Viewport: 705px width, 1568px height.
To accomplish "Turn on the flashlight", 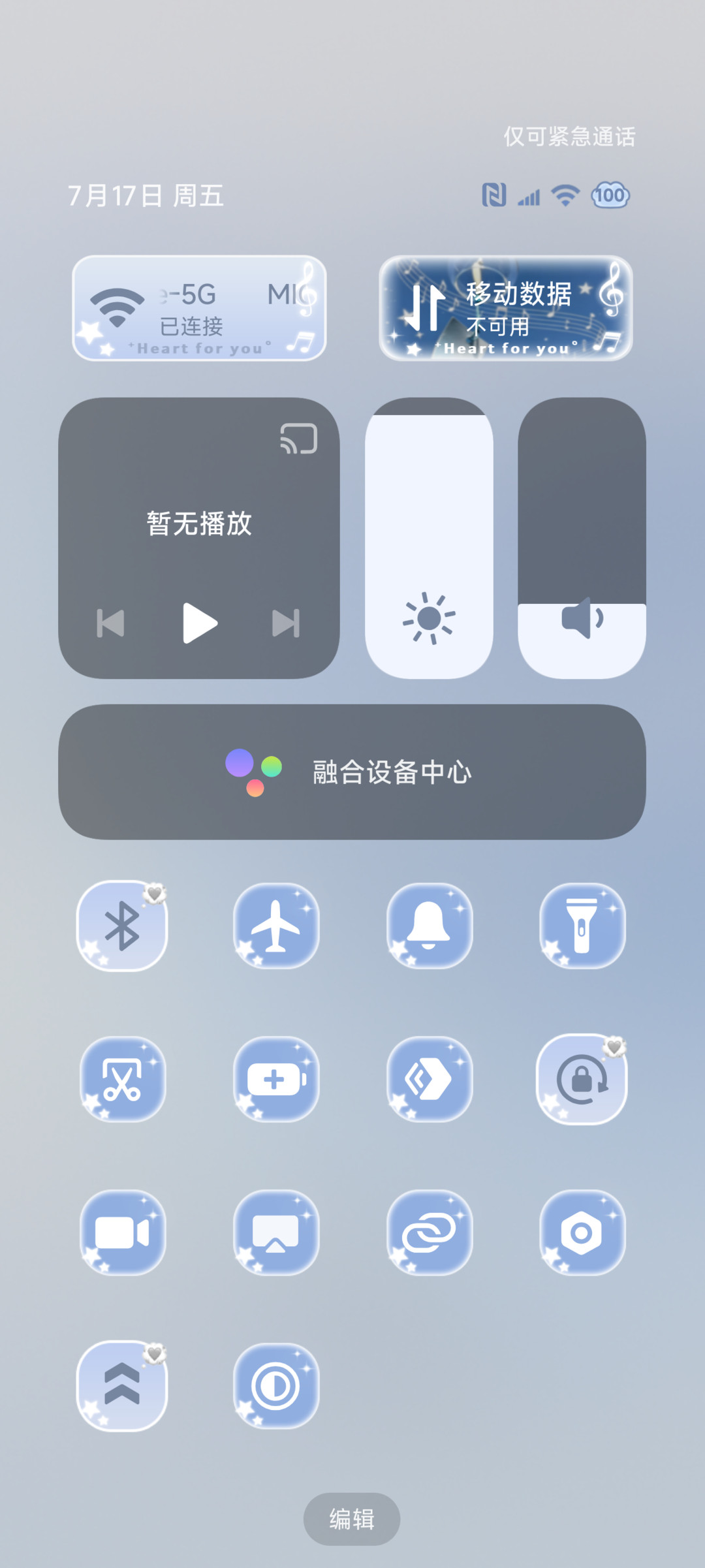I will point(582,926).
